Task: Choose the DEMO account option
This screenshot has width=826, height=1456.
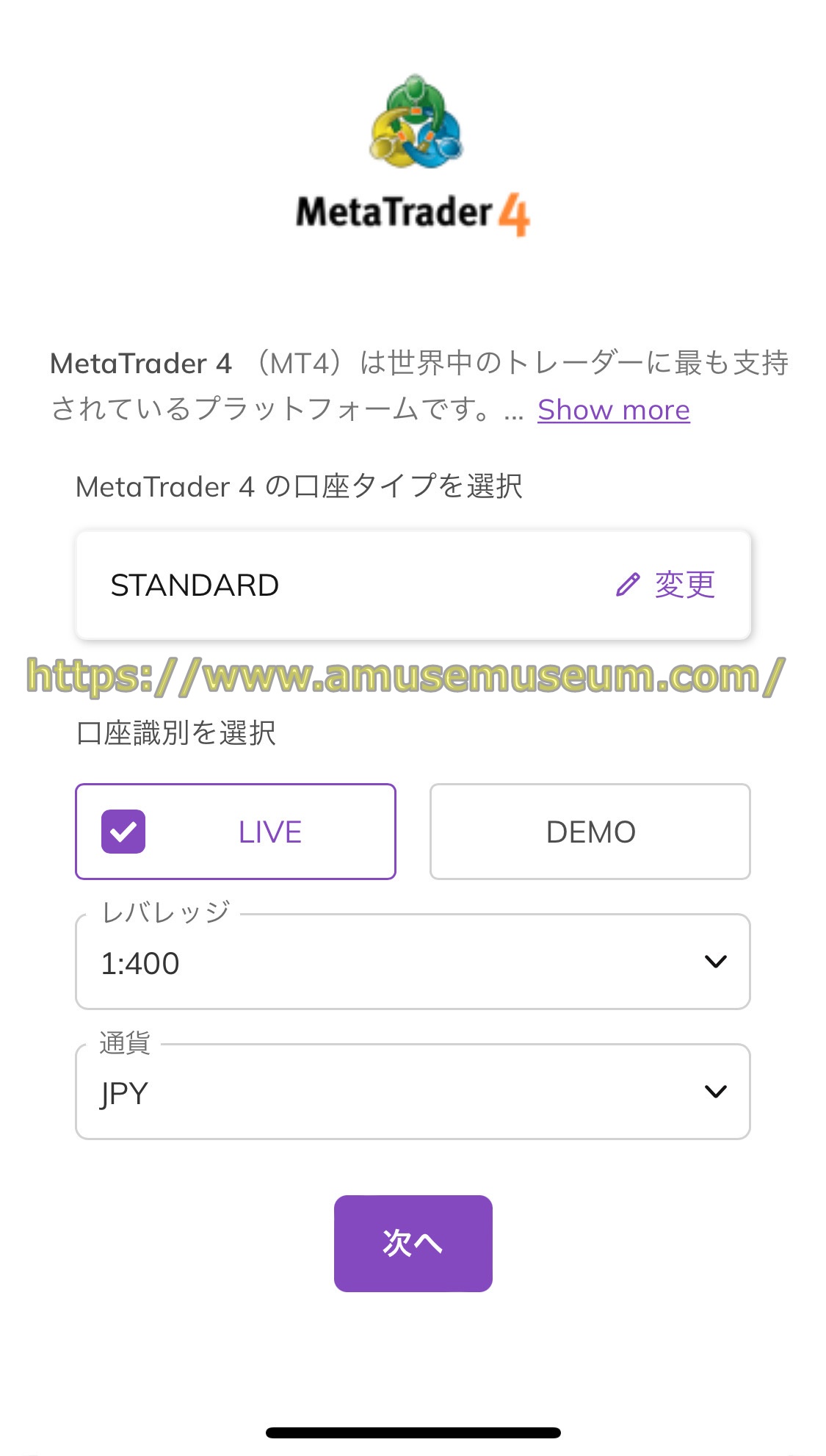Action: (590, 832)
